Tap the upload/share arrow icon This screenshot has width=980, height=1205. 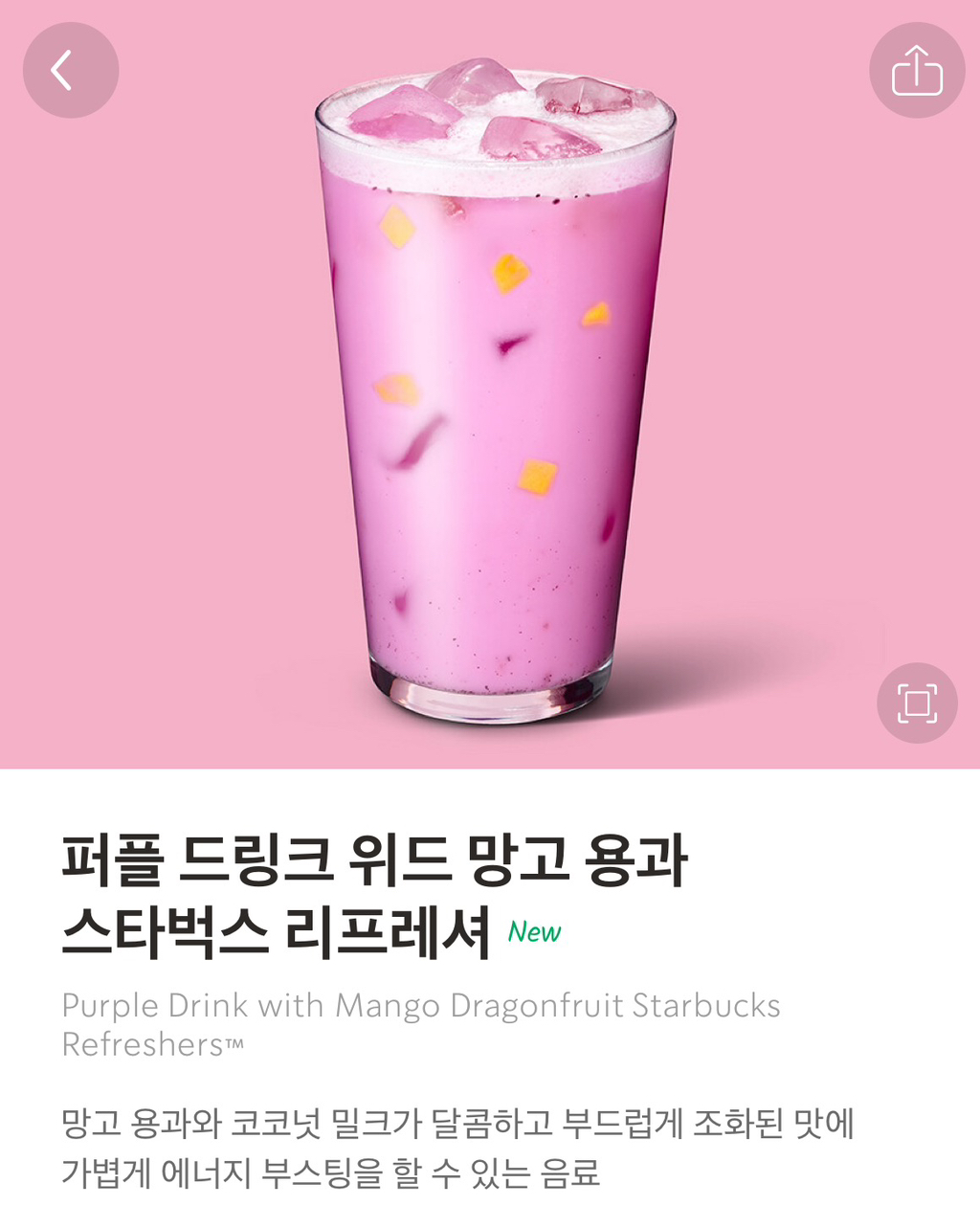click(x=916, y=69)
